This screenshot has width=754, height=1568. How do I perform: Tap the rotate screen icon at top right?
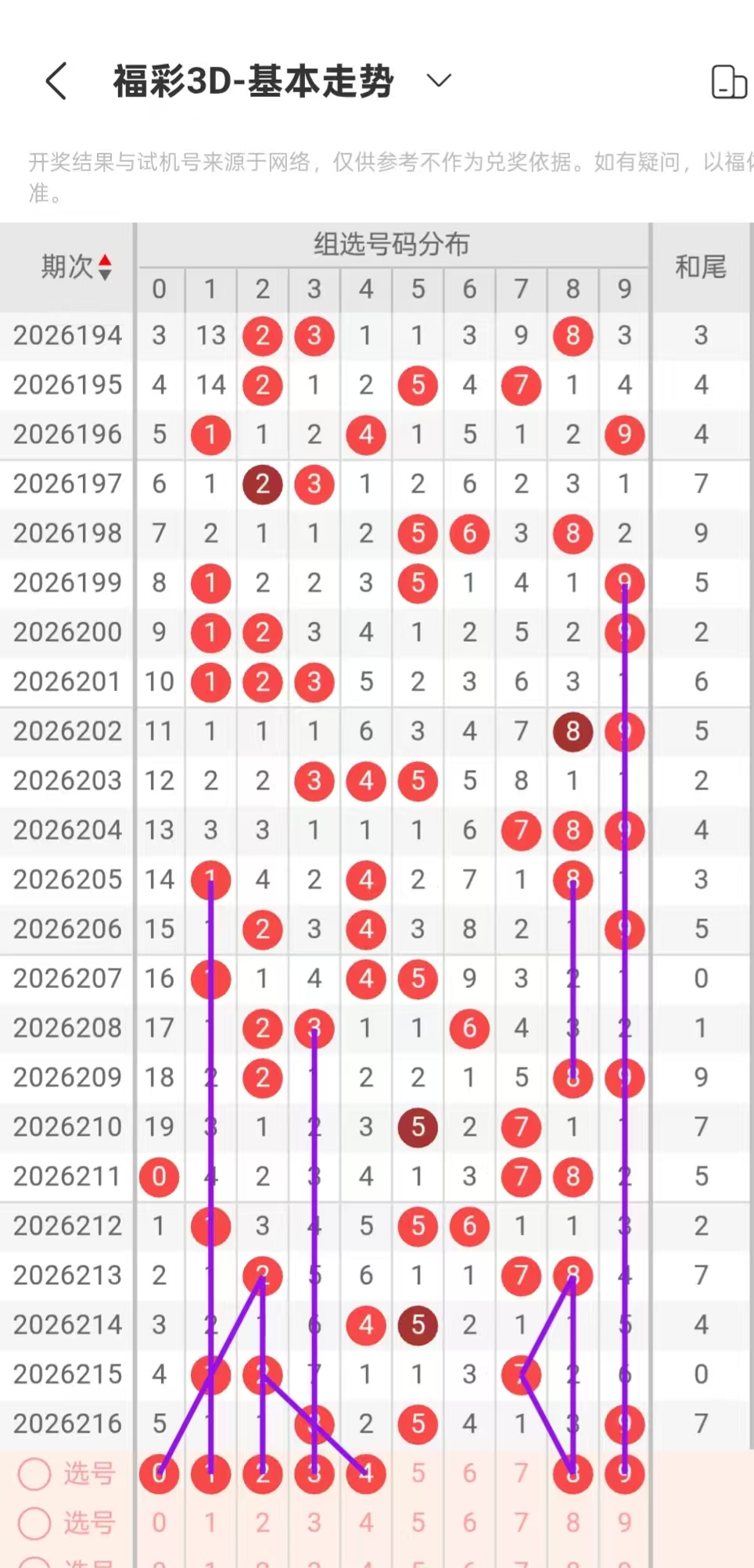[x=729, y=82]
